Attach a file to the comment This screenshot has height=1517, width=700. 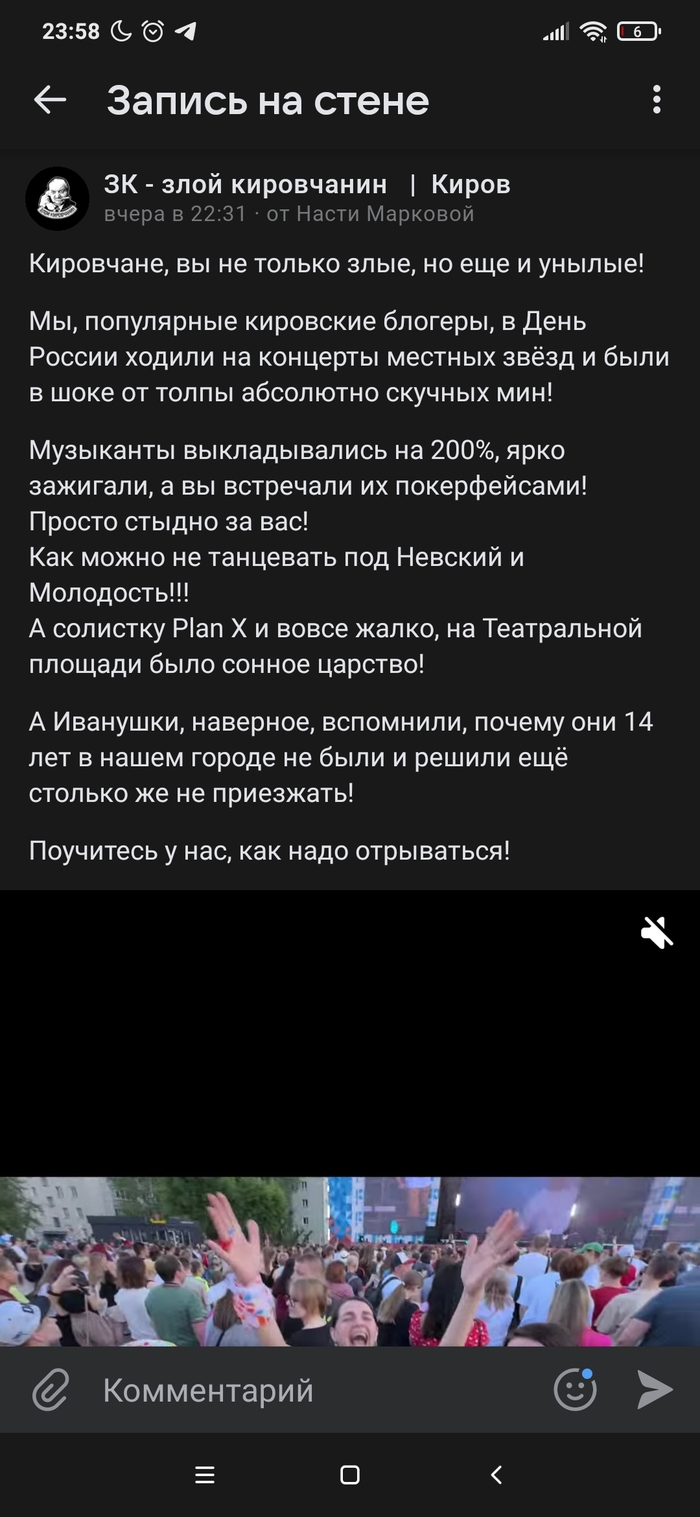(50, 1390)
